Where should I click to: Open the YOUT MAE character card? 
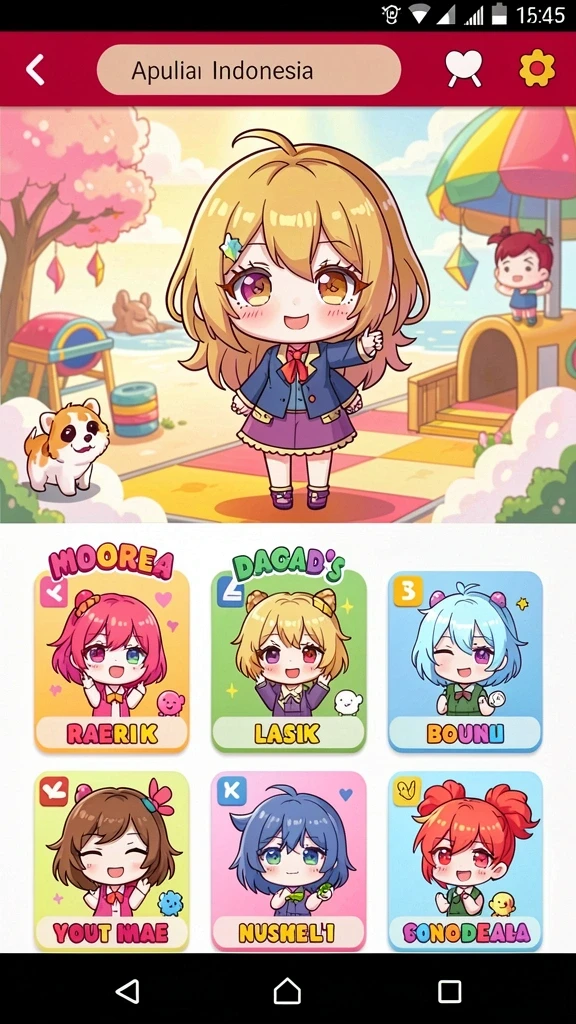[112, 861]
